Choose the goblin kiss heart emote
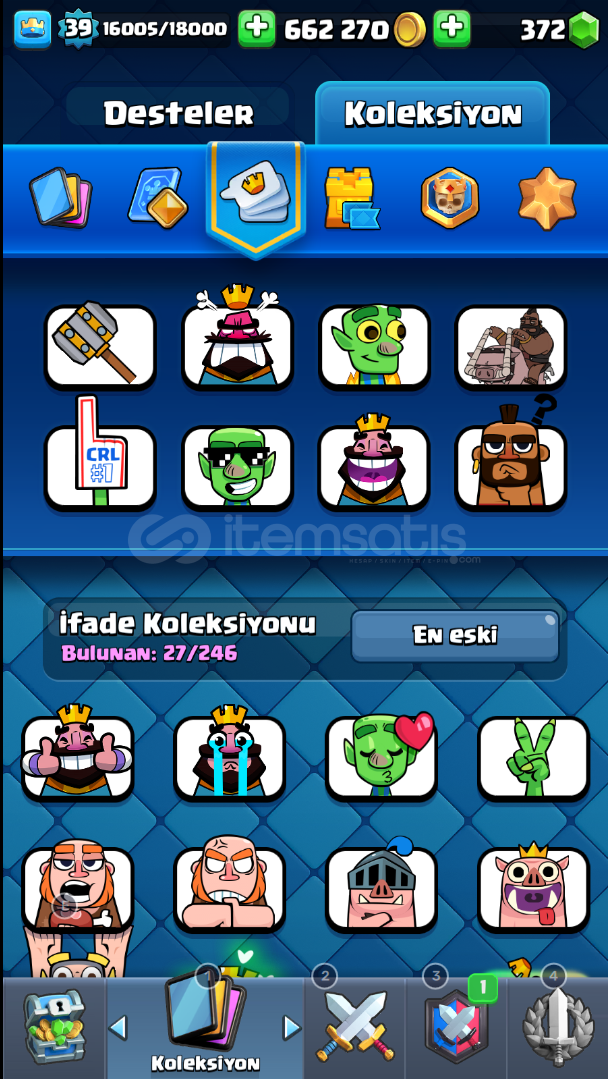 coord(382,757)
